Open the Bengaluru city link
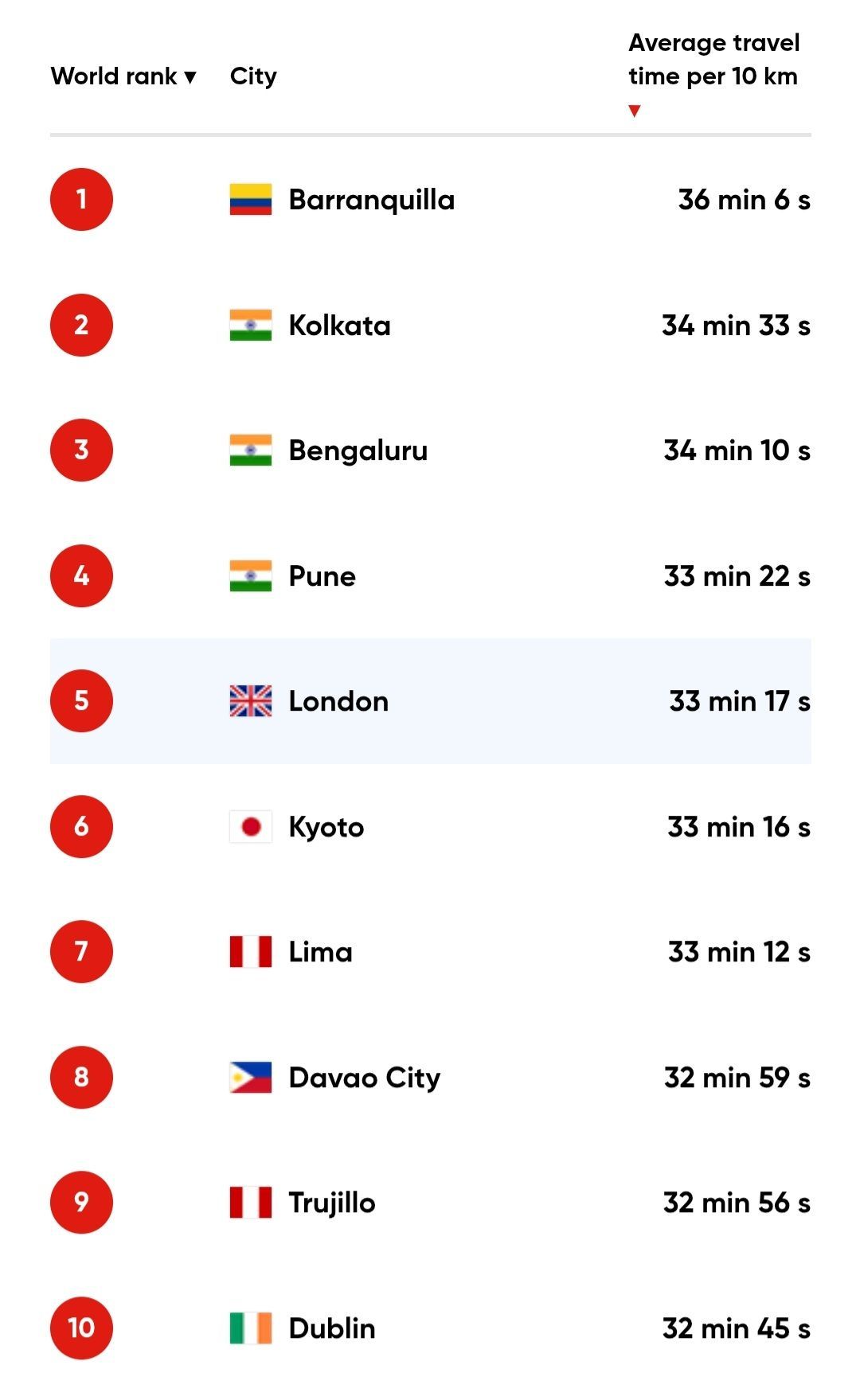This screenshot has height=1400, width=860. [x=358, y=450]
